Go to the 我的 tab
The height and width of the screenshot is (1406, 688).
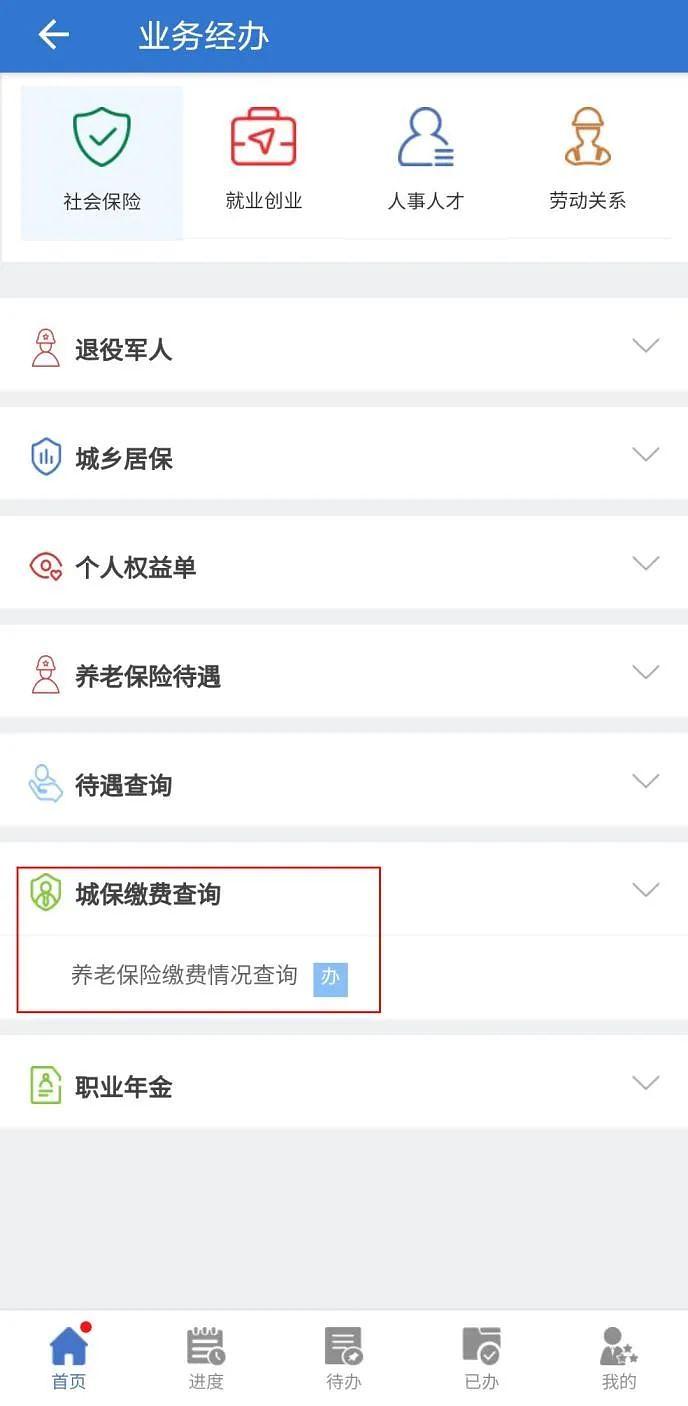(618, 1358)
